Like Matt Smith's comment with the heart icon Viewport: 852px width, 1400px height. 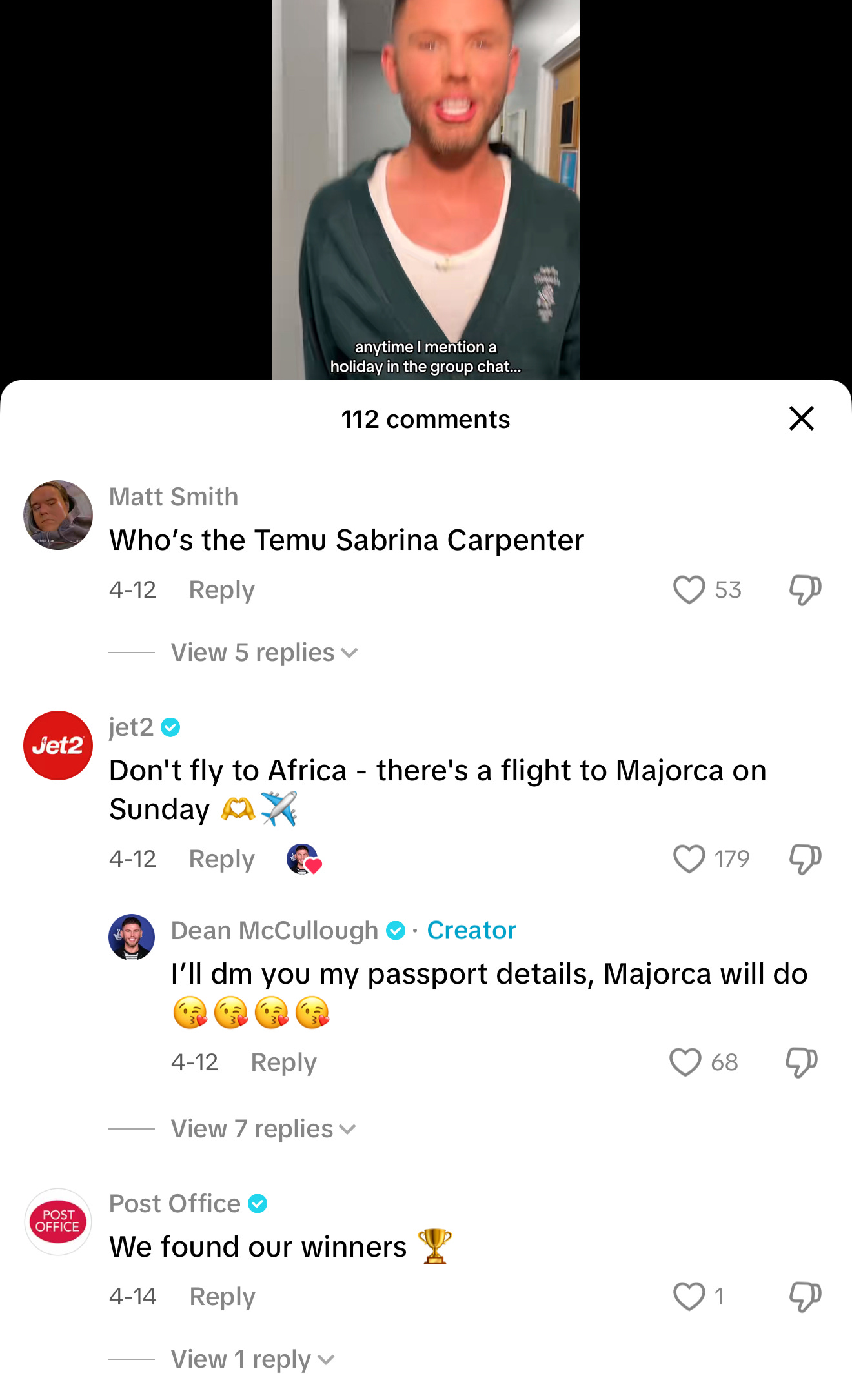pyautogui.click(x=691, y=589)
